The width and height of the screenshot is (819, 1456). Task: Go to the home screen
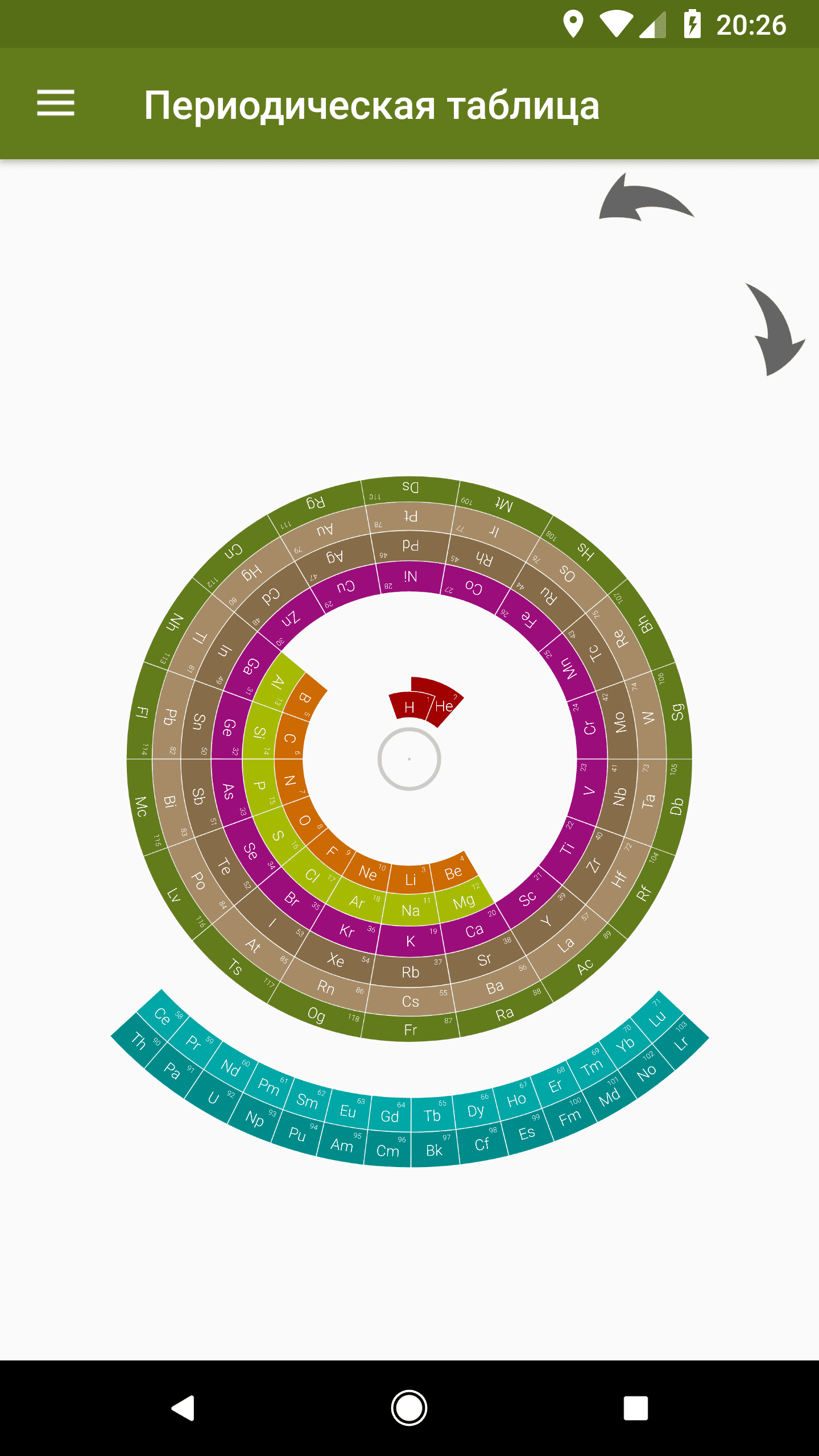tap(409, 1408)
